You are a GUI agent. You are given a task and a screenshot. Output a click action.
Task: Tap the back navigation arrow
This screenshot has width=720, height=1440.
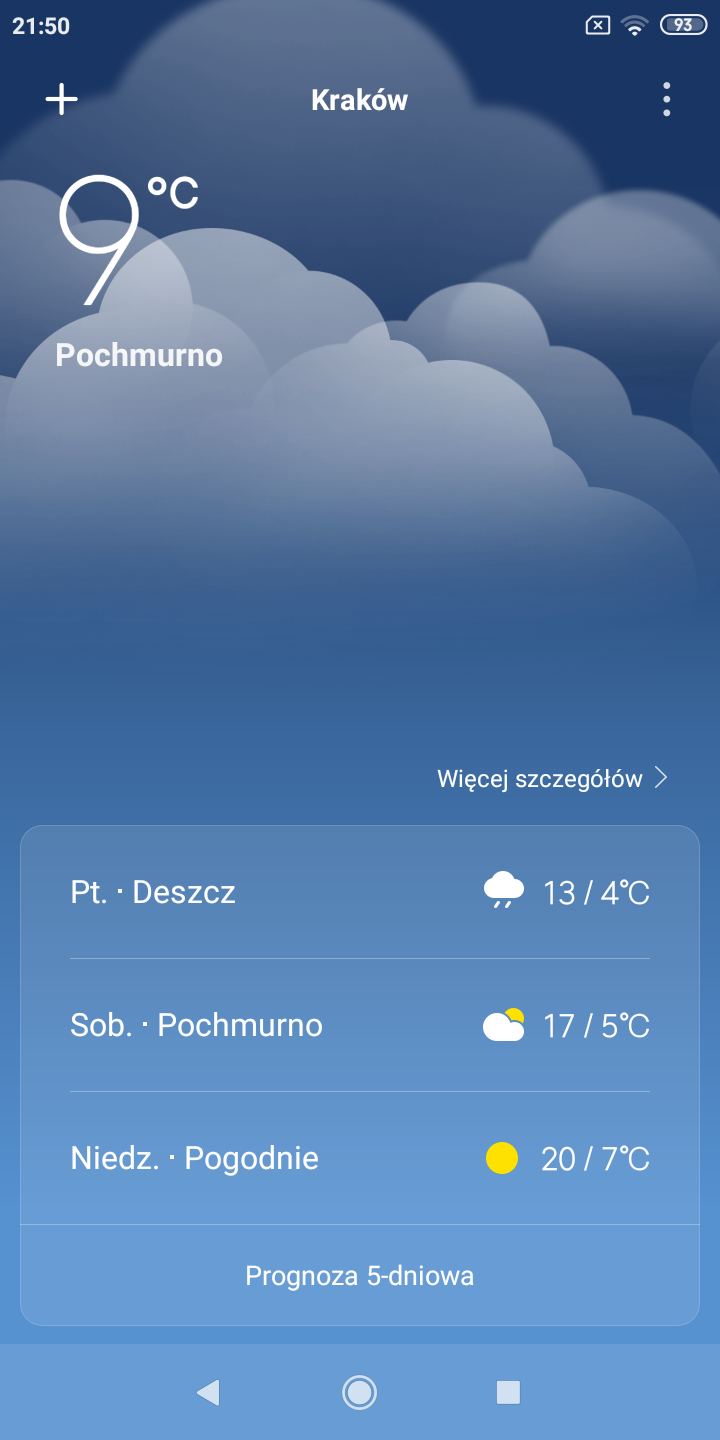coord(210,1392)
